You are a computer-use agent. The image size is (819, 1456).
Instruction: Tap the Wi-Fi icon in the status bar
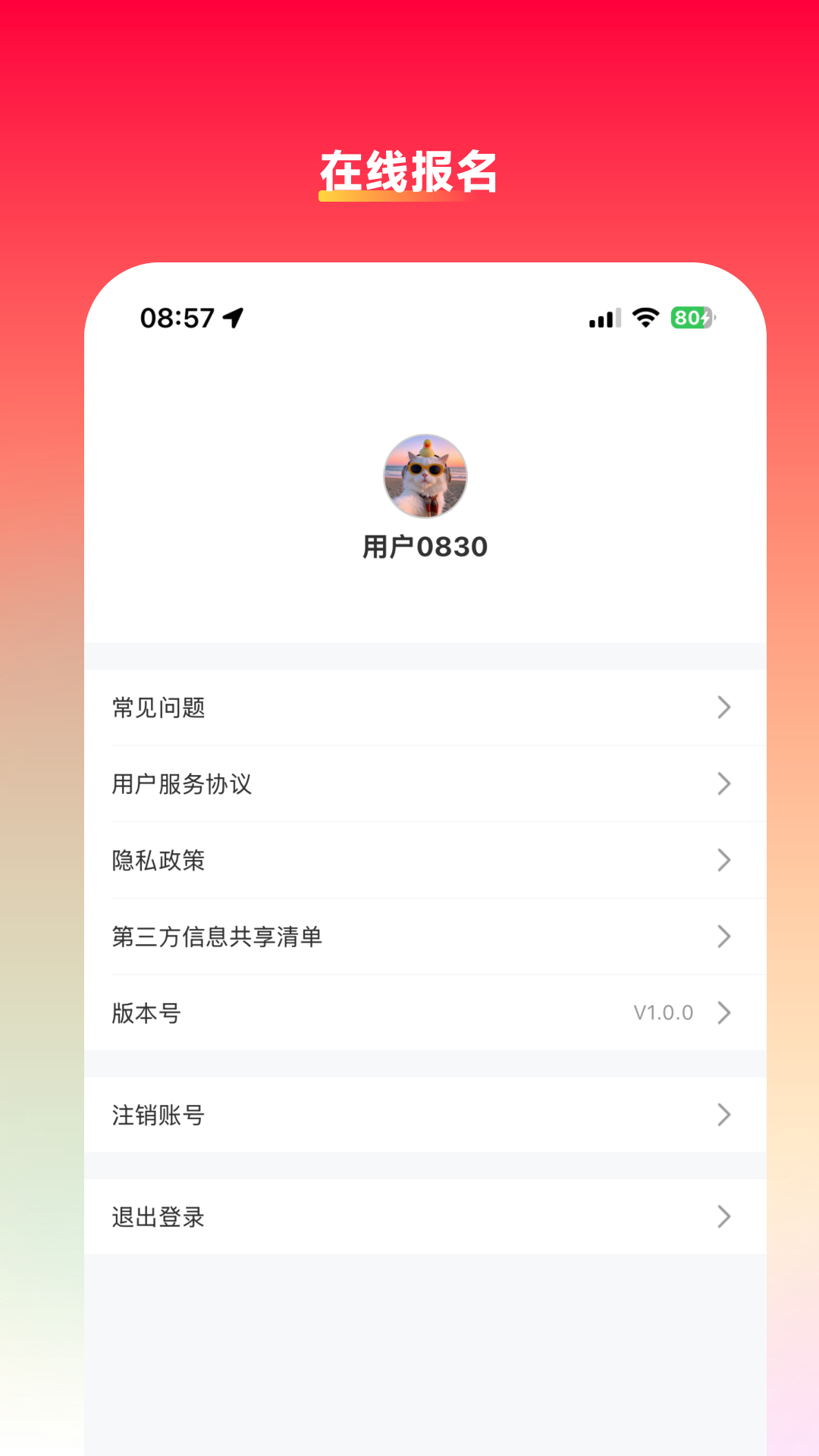click(x=644, y=318)
